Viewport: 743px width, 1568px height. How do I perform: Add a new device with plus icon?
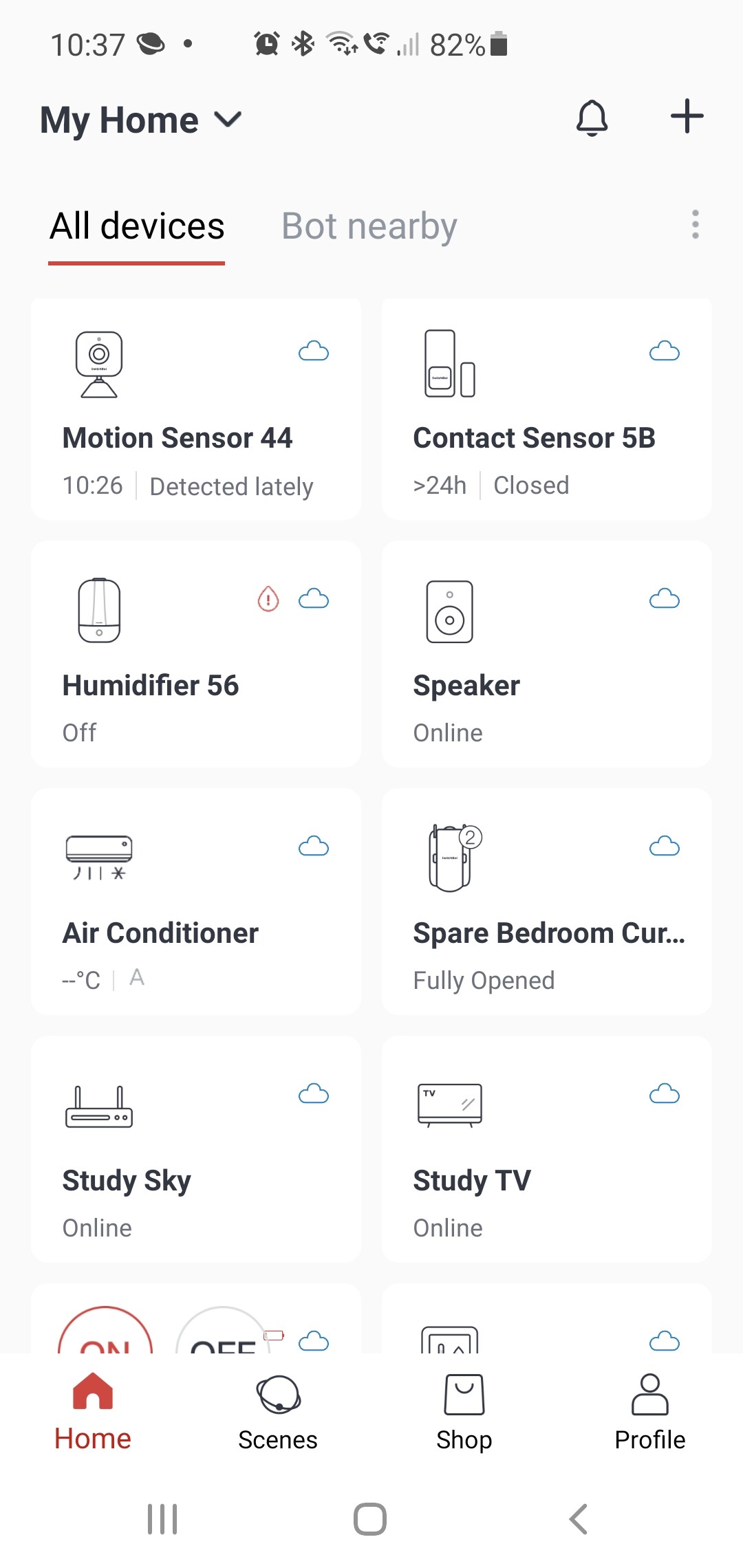pos(687,116)
